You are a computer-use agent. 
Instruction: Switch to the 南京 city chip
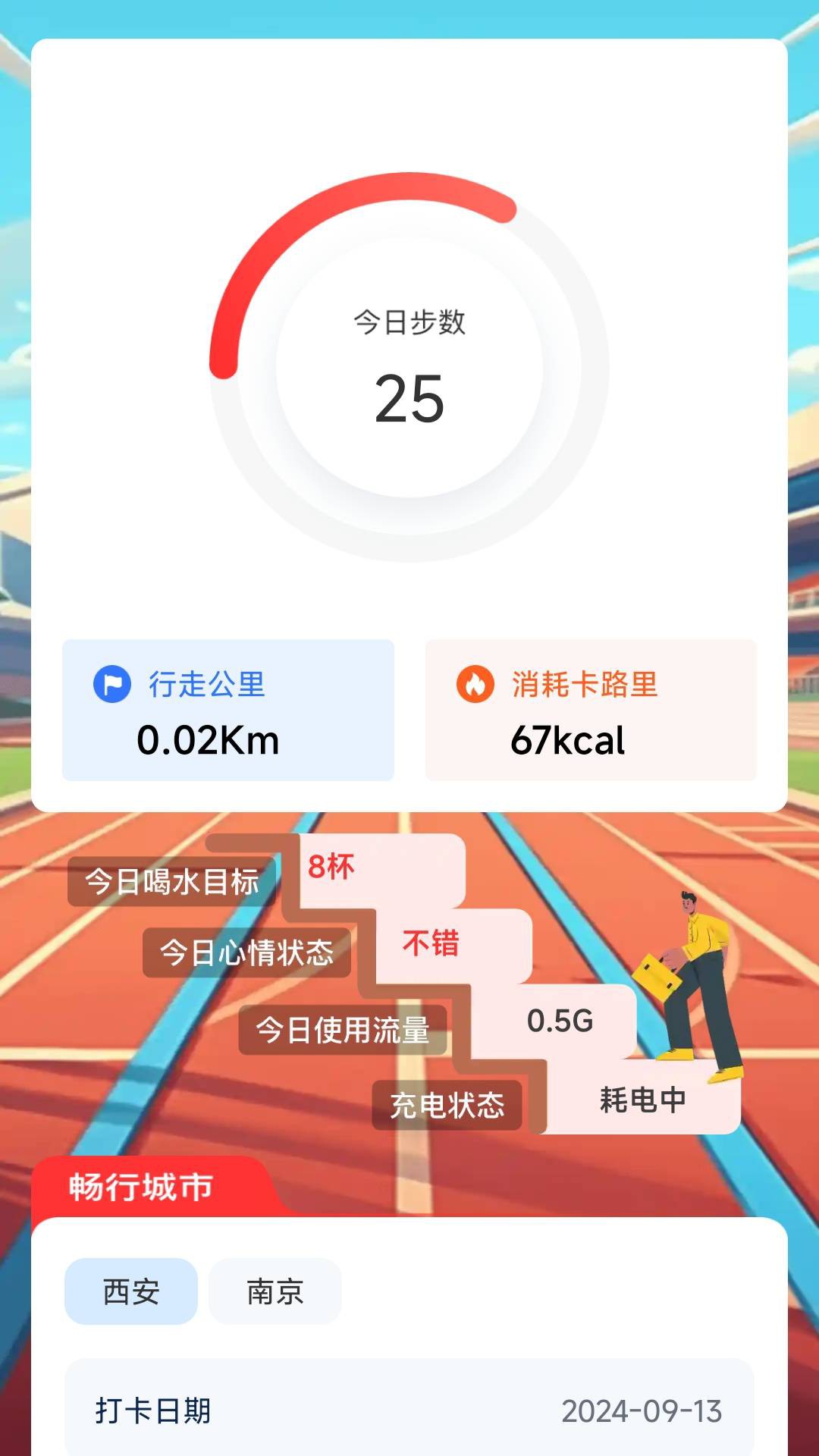pos(275,1291)
